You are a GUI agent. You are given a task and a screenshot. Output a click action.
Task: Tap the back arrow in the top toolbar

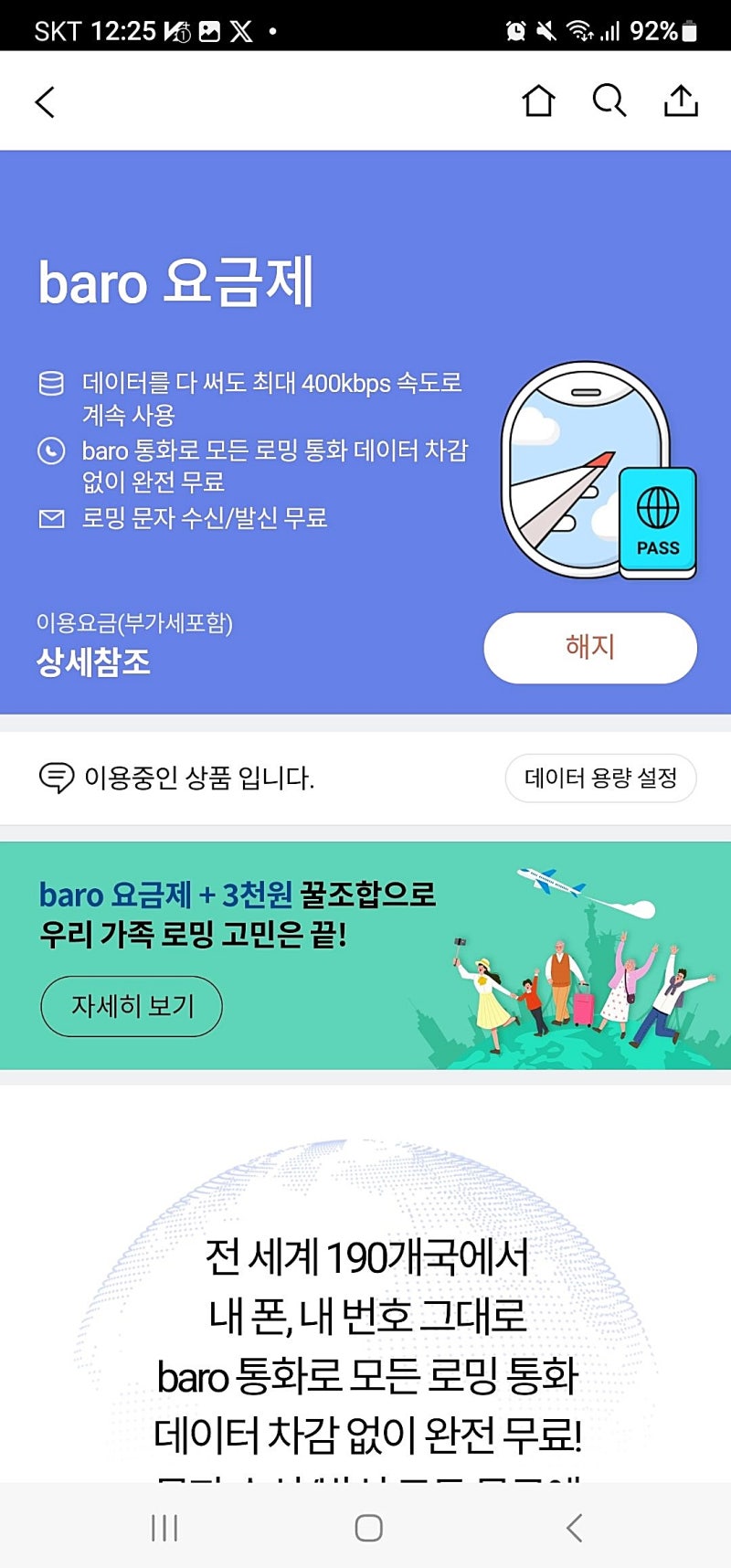pos(45,101)
